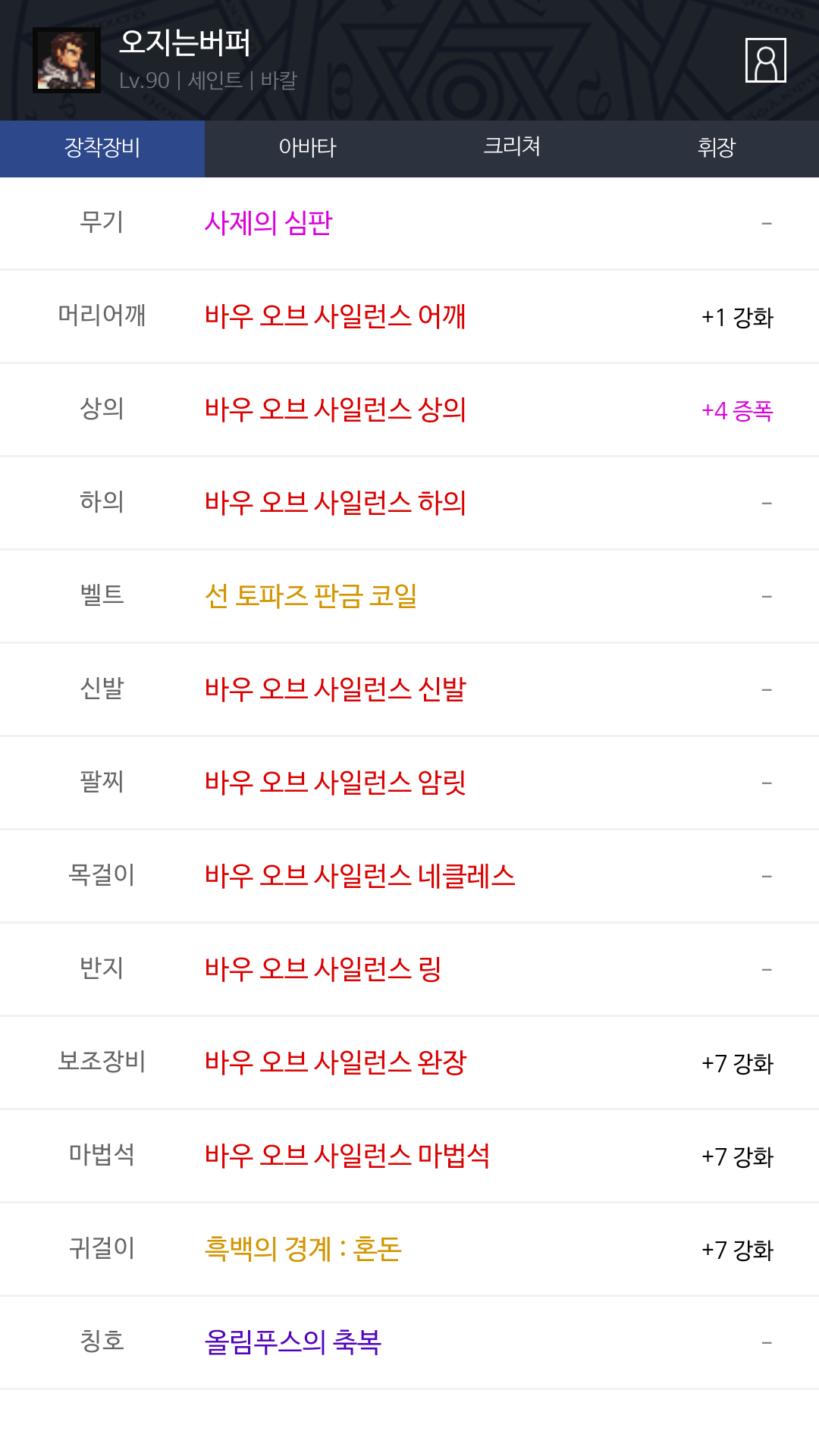Open 바우 오브 사일런스 상의 item

(x=335, y=409)
